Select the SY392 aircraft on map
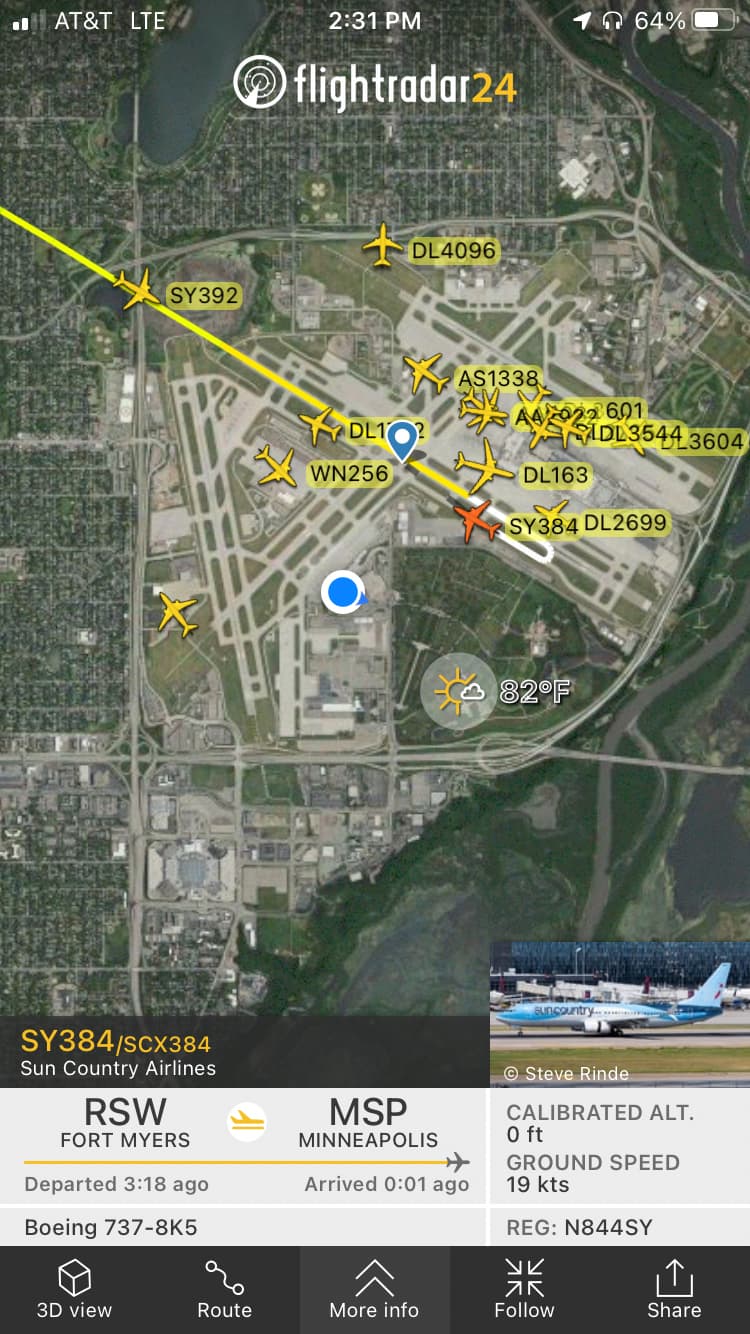The image size is (750, 1334). coord(138,290)
